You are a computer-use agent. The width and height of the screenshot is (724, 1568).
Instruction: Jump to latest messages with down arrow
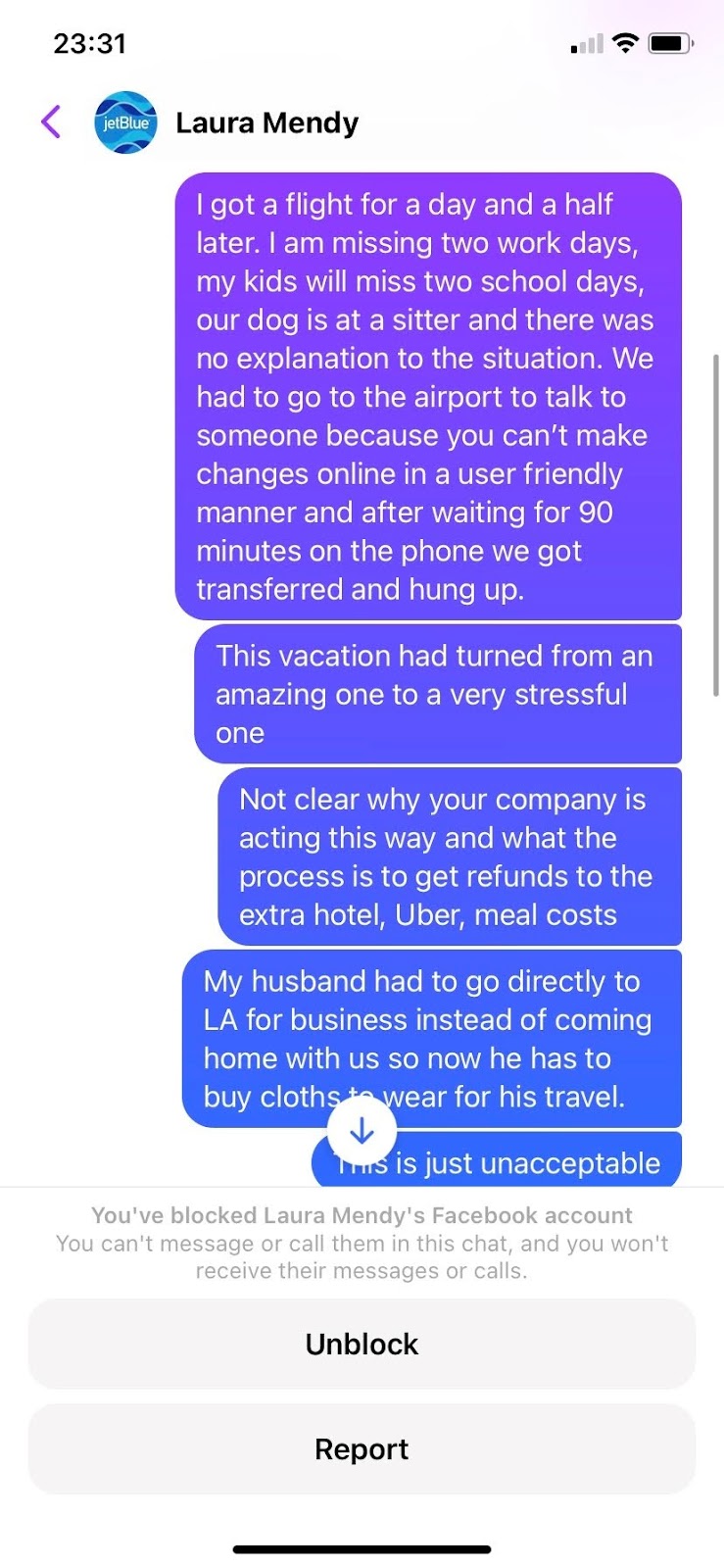click(362, 1131)
